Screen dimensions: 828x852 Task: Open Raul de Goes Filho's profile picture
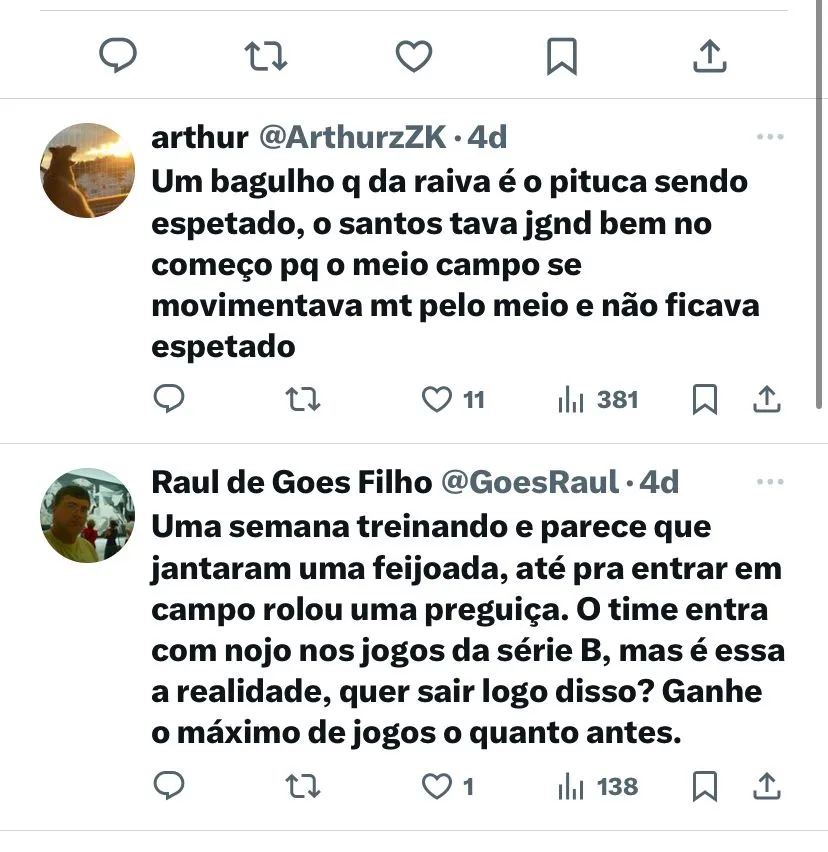pos(88,515)
